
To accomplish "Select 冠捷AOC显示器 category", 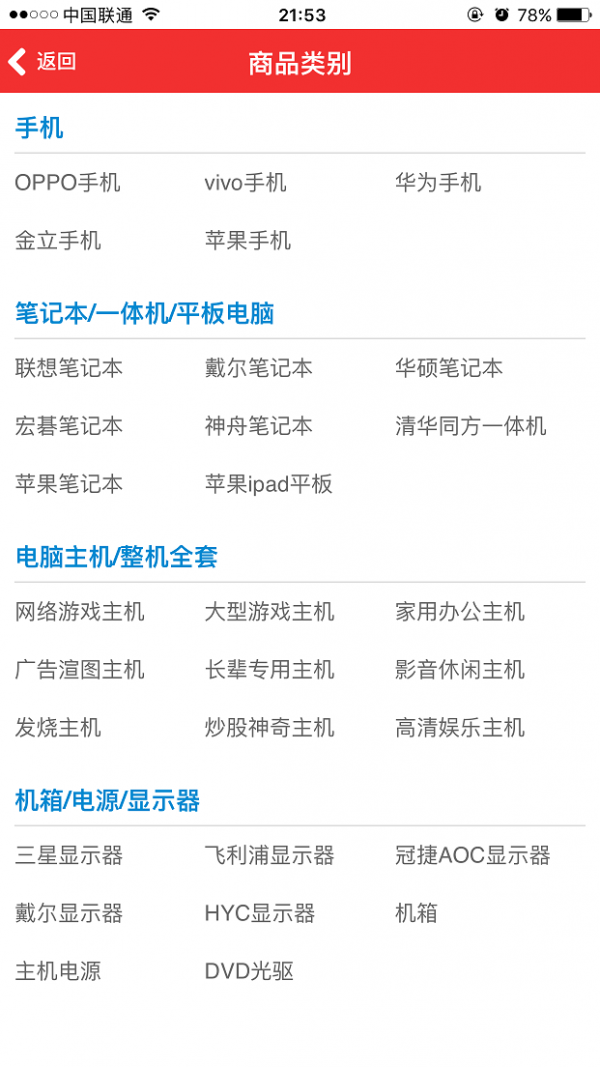I will click(472, 855).
